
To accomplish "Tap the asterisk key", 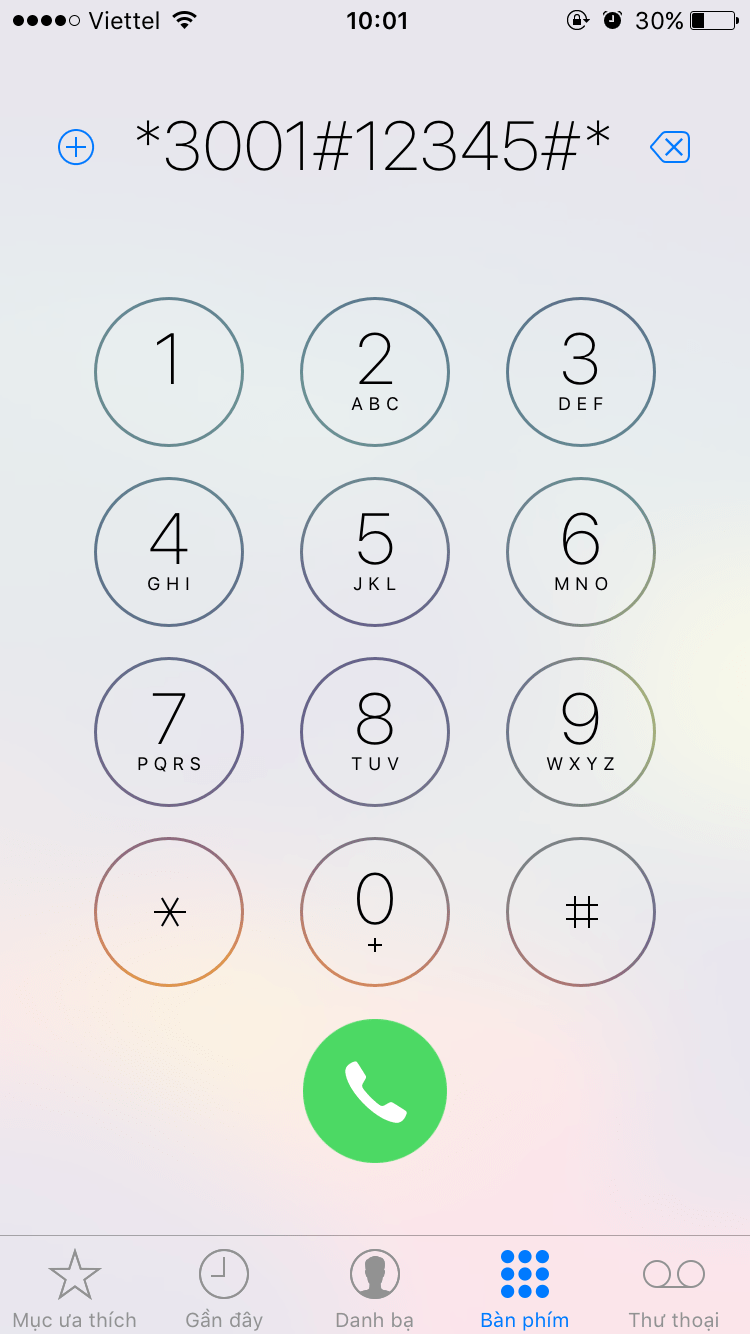I will click(x=169, y=912).
